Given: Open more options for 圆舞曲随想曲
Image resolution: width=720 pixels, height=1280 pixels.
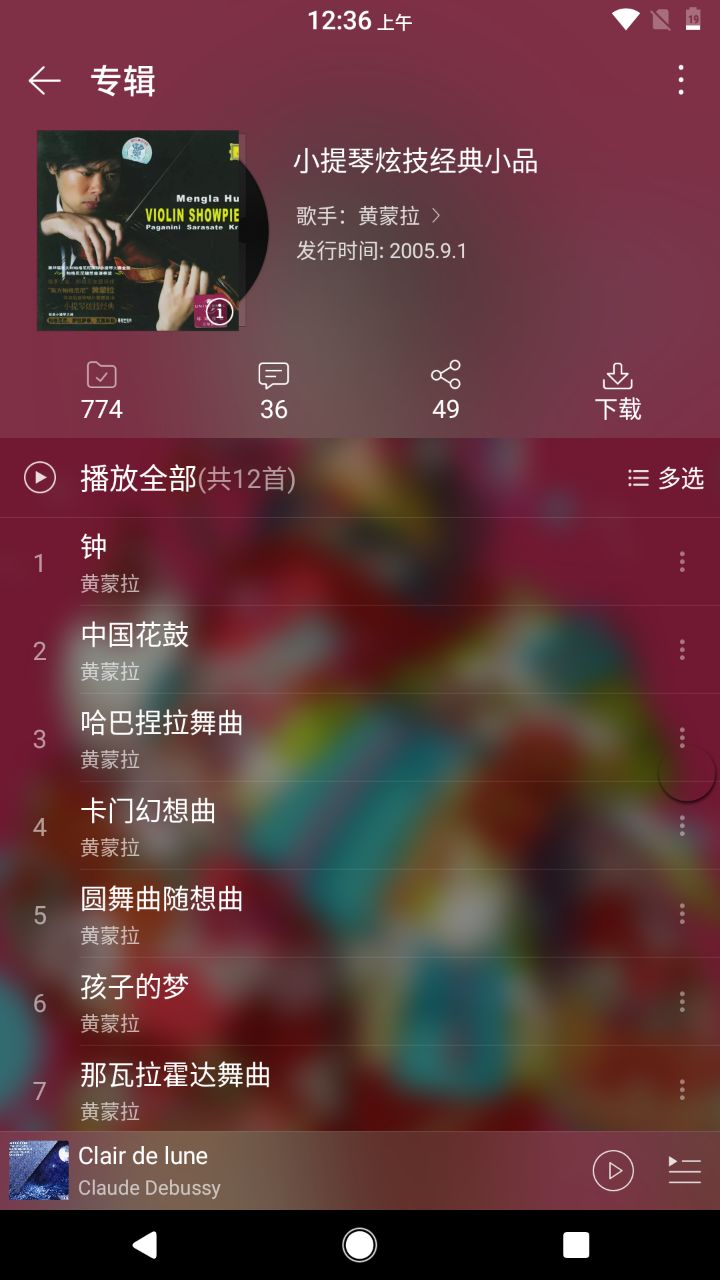Looking at the screenshot, I should click(x=682, y=914).
